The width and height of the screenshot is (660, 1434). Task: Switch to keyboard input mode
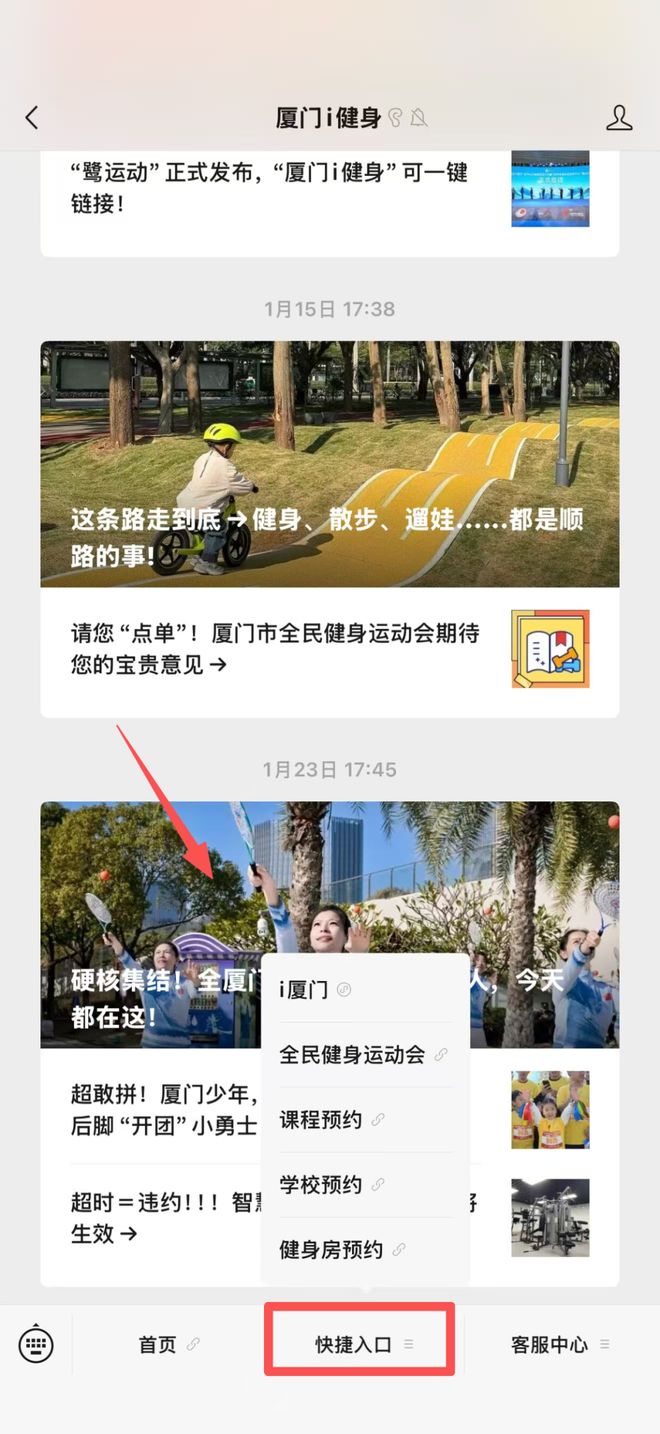click(37, 1344)
